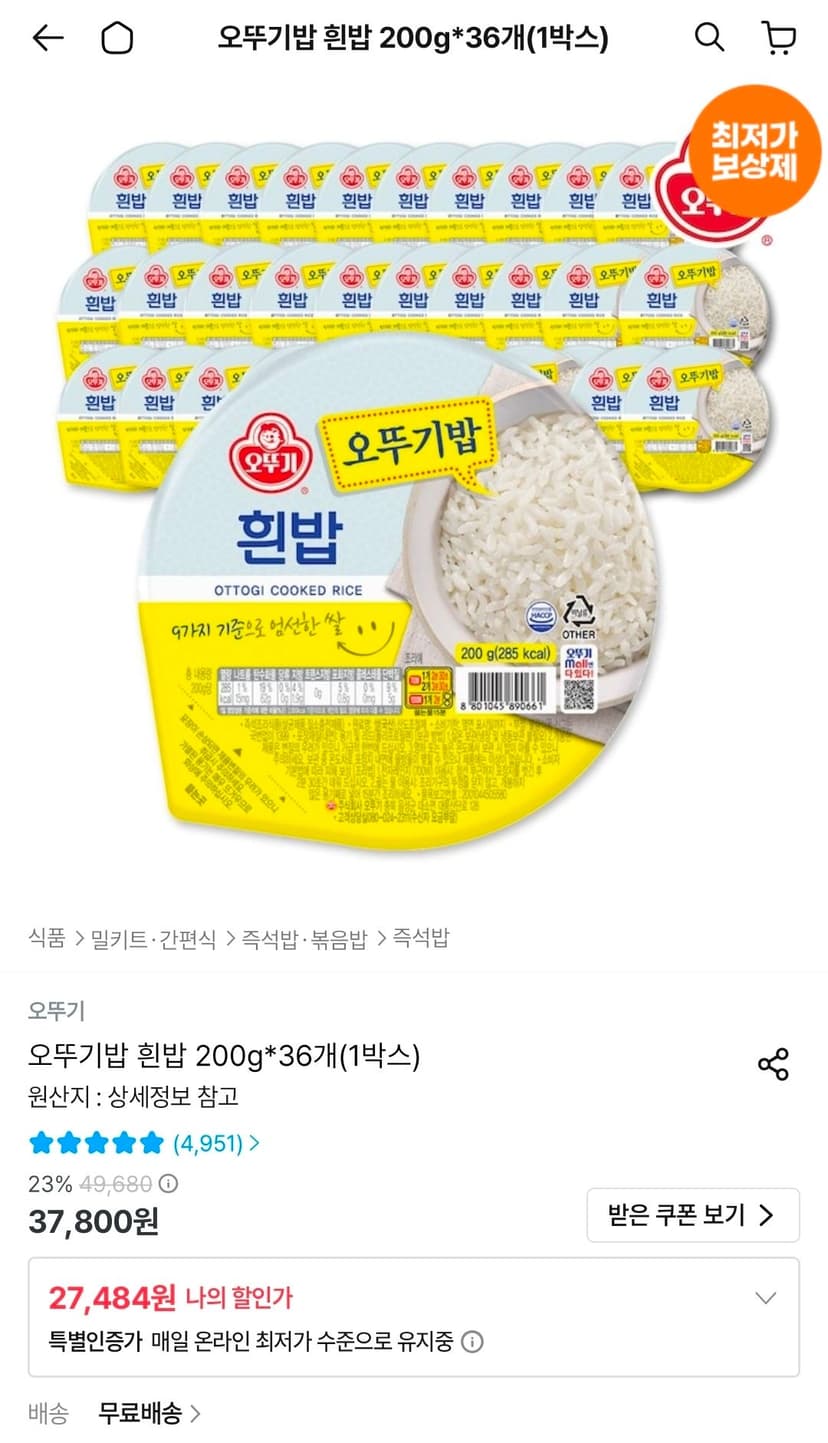Open the 즉석밥 breadcrumb

pyautogui.click(x=420, y=938)
